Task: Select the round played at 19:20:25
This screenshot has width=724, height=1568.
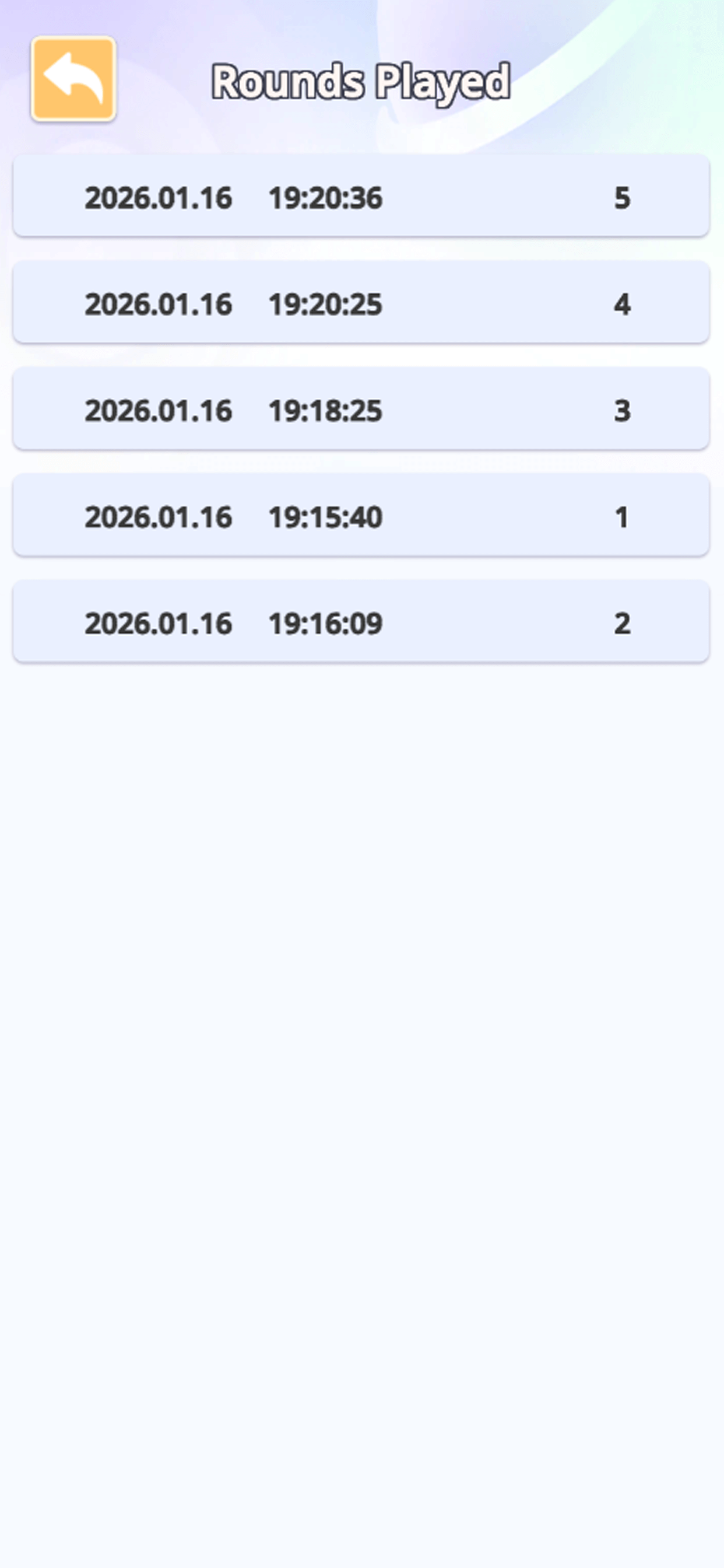Action: click(362, 303)
